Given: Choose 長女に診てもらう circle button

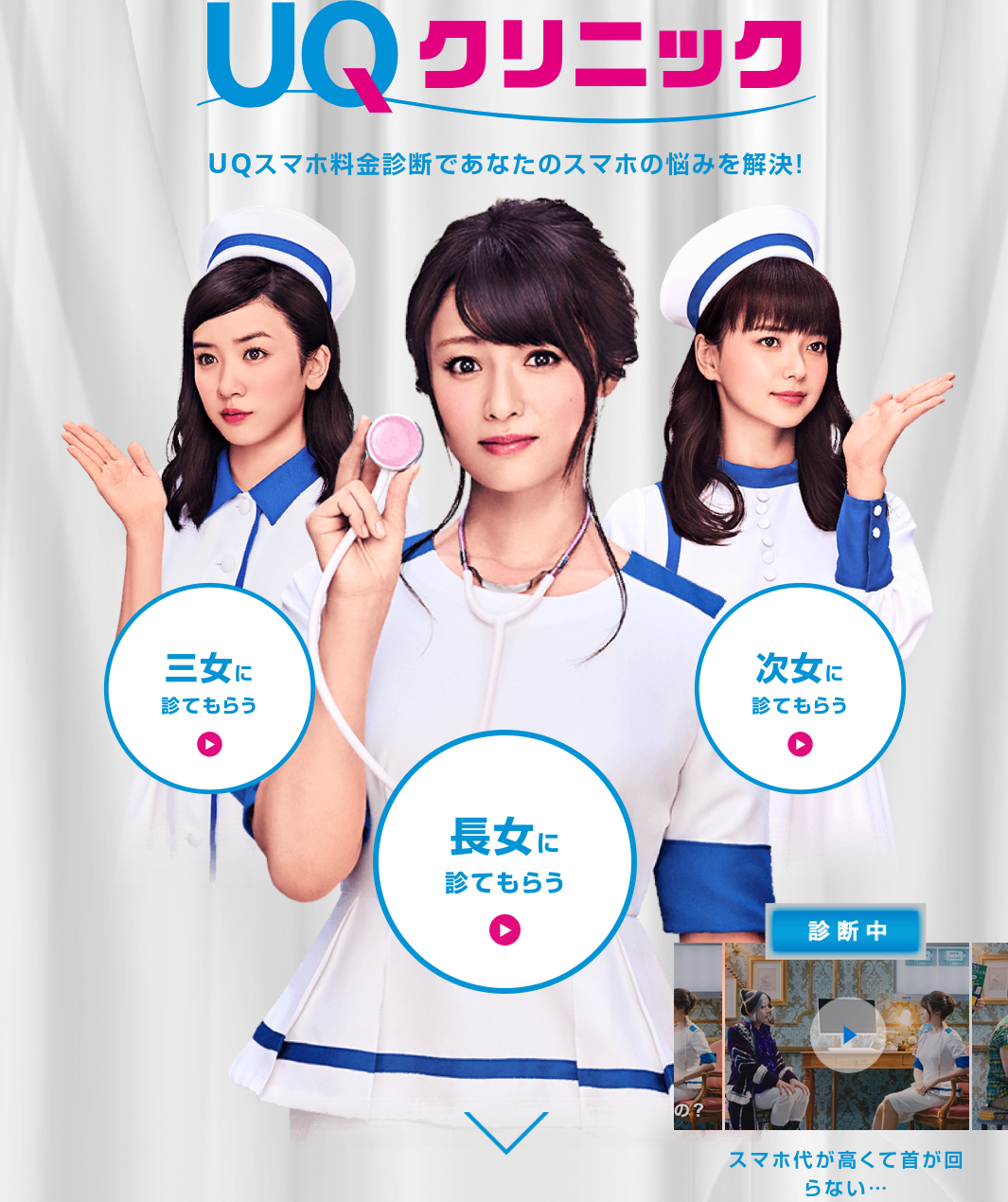Looking at the screenshot, I should [504, 861].
